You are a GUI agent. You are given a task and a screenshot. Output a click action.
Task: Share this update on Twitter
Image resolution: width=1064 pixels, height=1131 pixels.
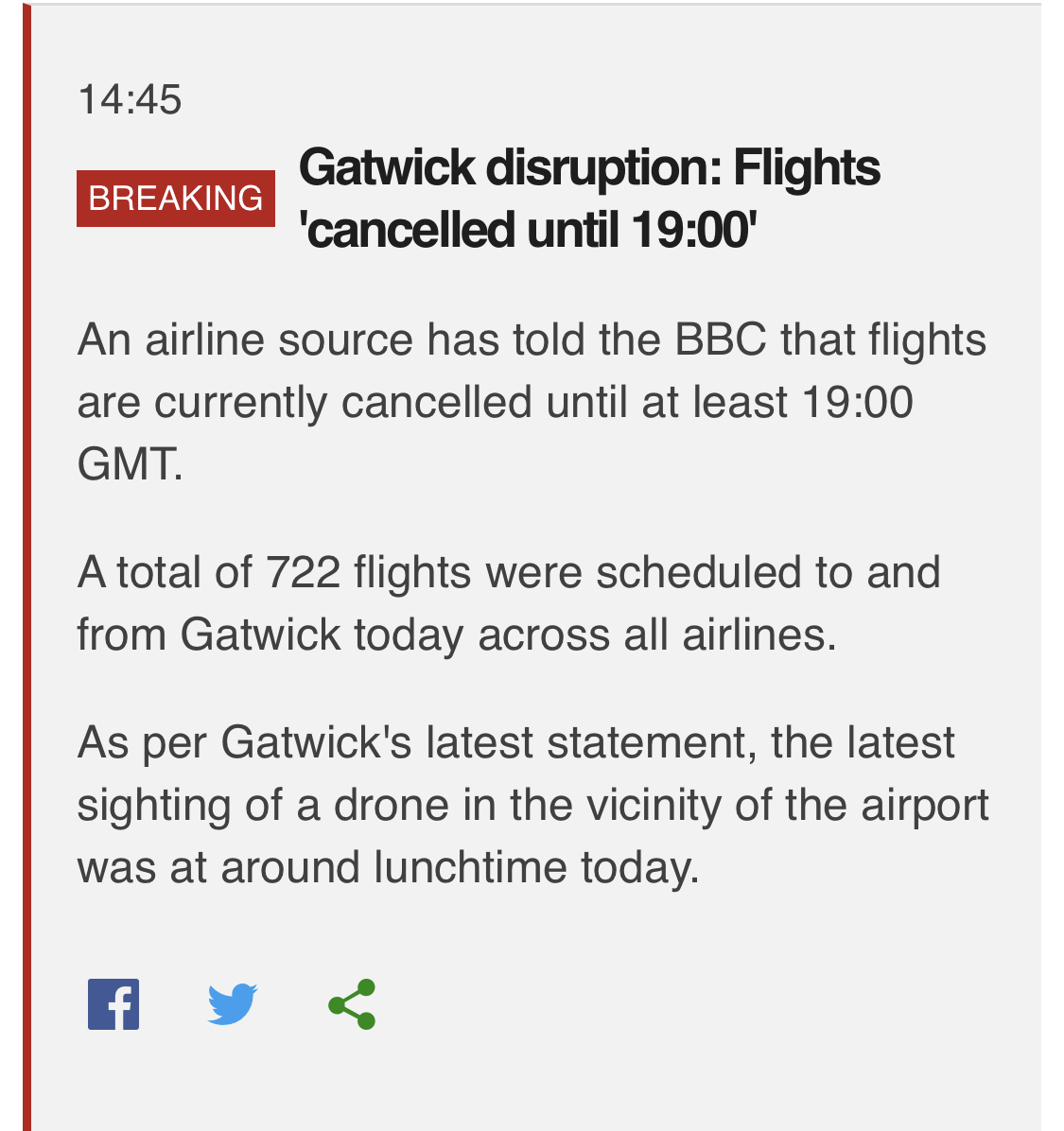point(233,1003)
